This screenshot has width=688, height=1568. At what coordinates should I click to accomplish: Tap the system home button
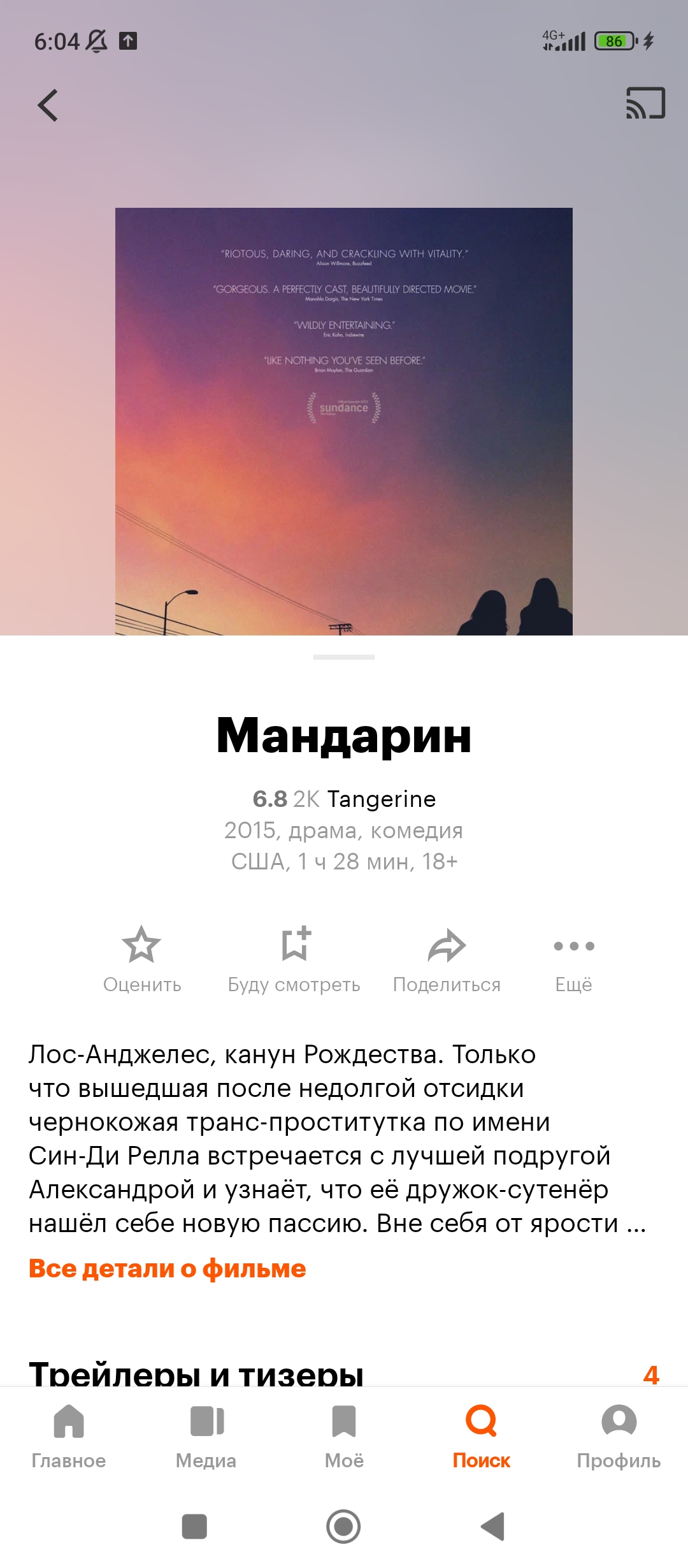point(343,1527)
